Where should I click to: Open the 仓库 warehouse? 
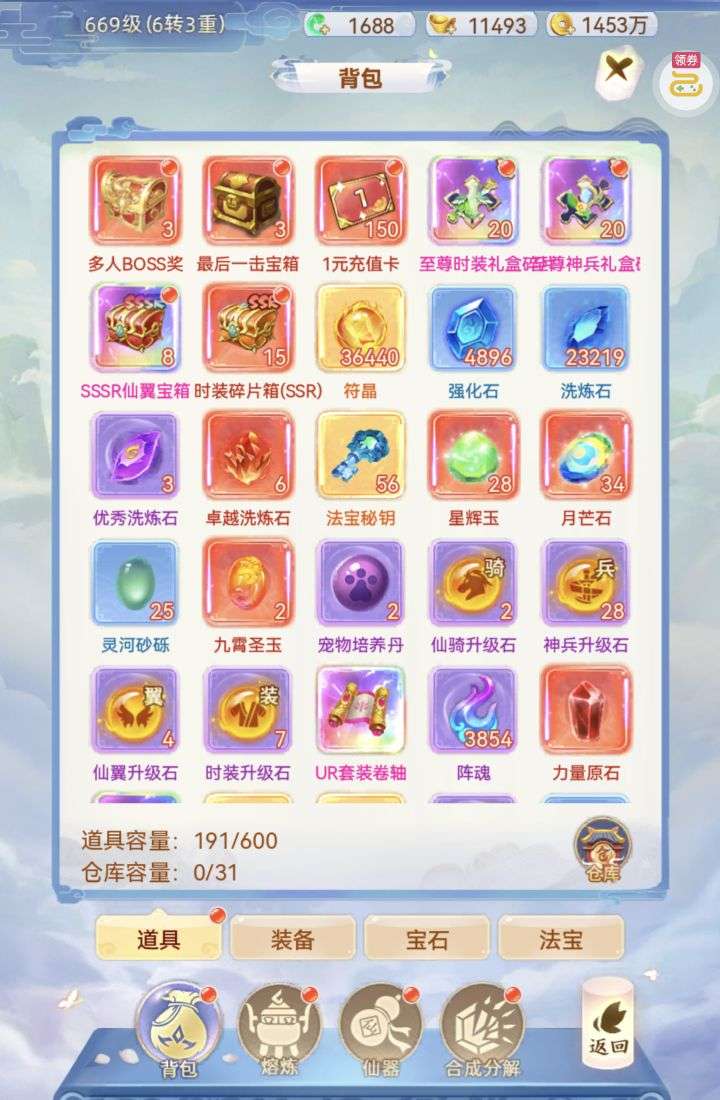click(602, 850)
